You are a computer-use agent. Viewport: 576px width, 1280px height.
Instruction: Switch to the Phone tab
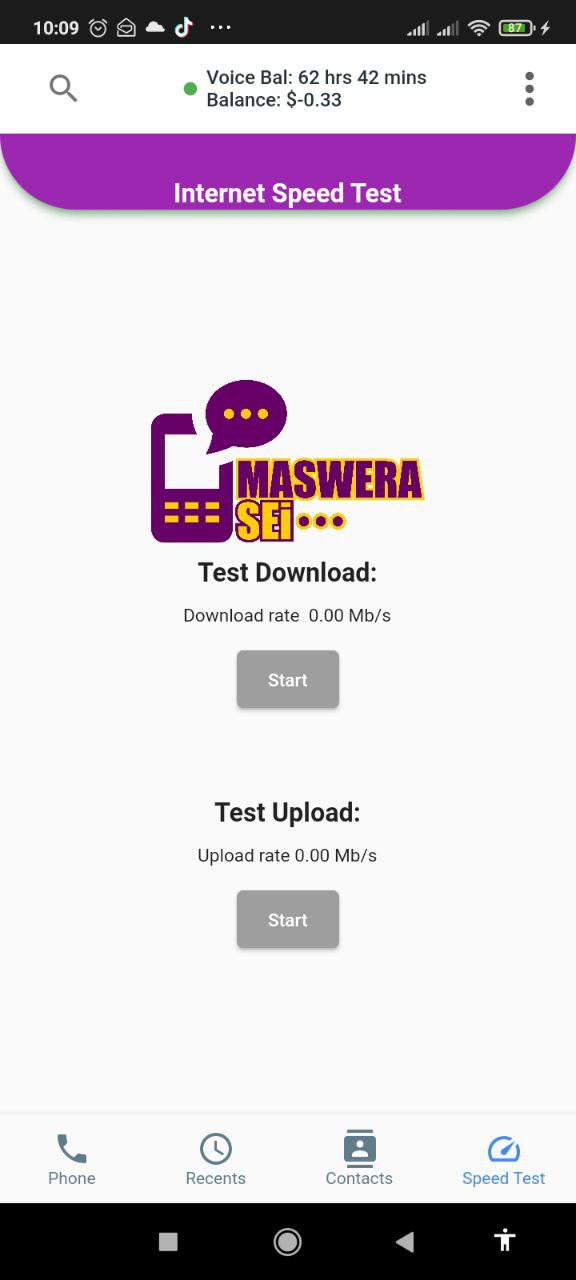pos(72,1159)
